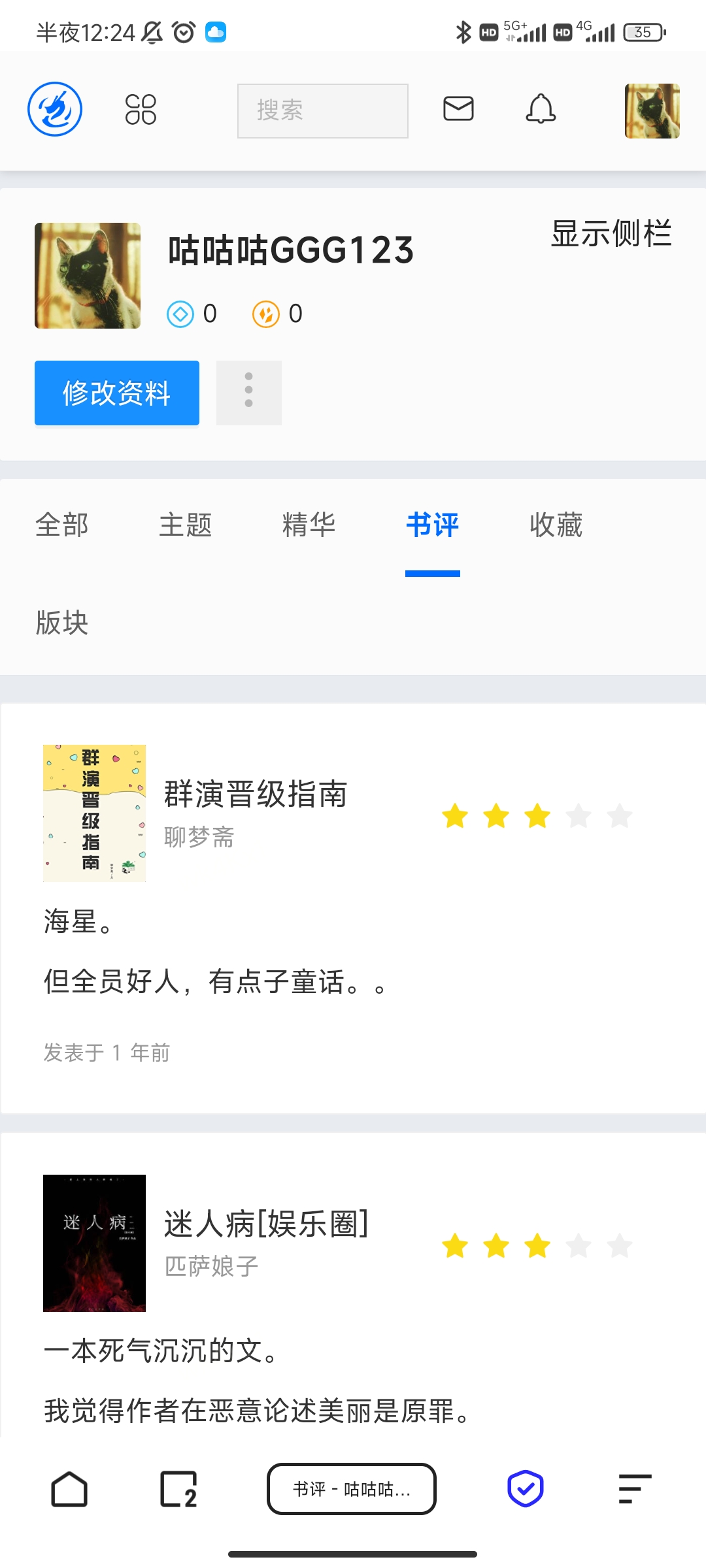Open the three-dot more options button

pyautogui.click(x=248, y=392)
